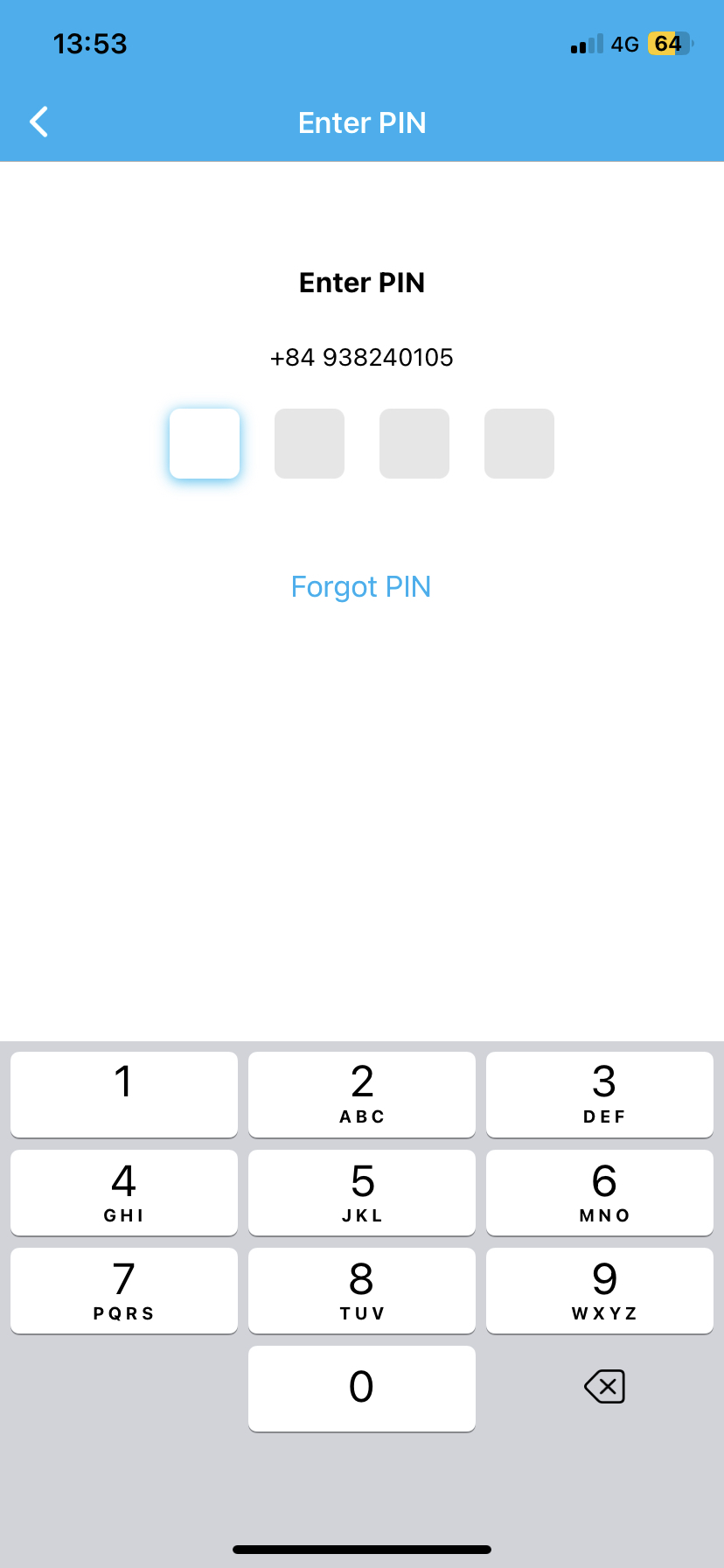Image resolution: width=724 pixels, height=1568 pixels.
Task: Type digit 2 on the keypad
Action: click(x=362, y=1094)
